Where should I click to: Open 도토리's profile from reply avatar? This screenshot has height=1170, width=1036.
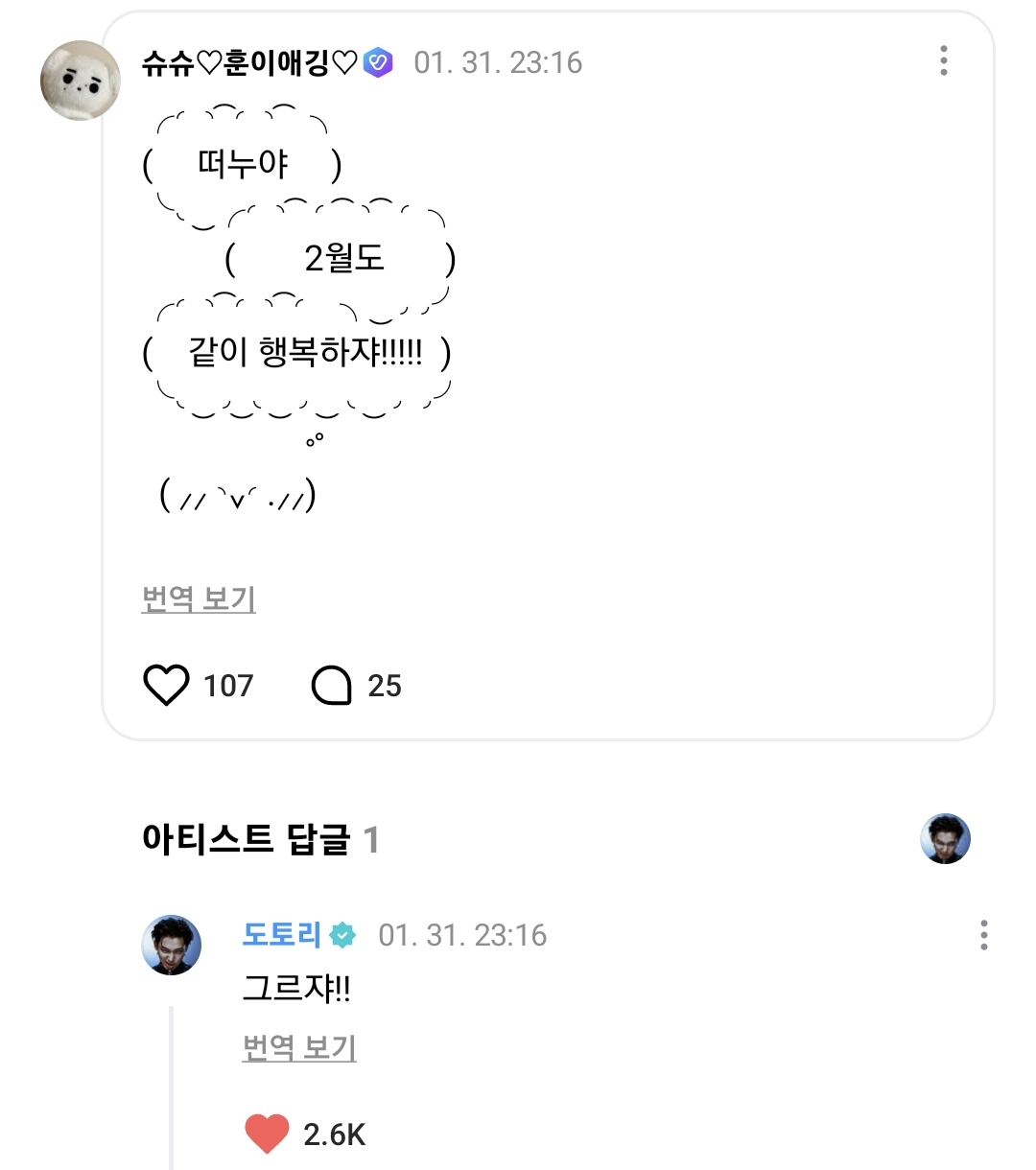[172, 945]
